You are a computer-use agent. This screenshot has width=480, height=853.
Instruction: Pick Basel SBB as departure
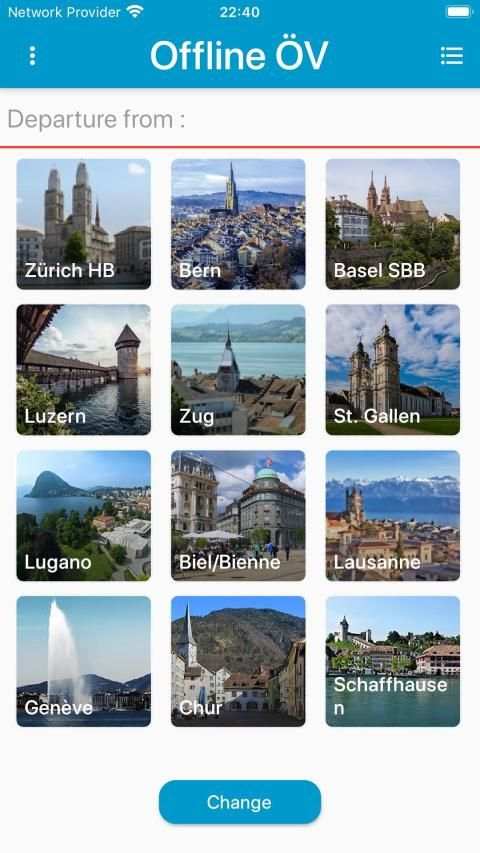pyautogui.click(x=393, y=224)
